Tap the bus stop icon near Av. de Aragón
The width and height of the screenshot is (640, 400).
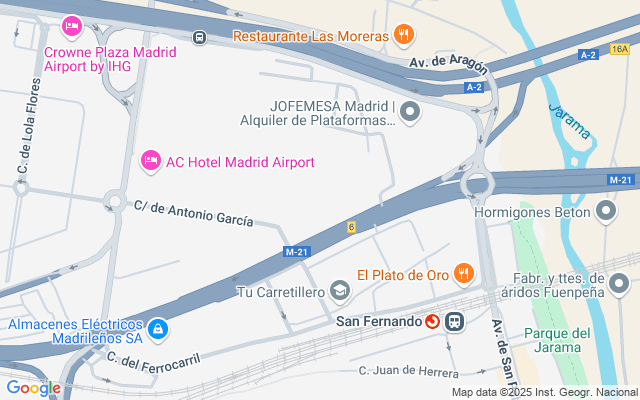coord(200,38)
